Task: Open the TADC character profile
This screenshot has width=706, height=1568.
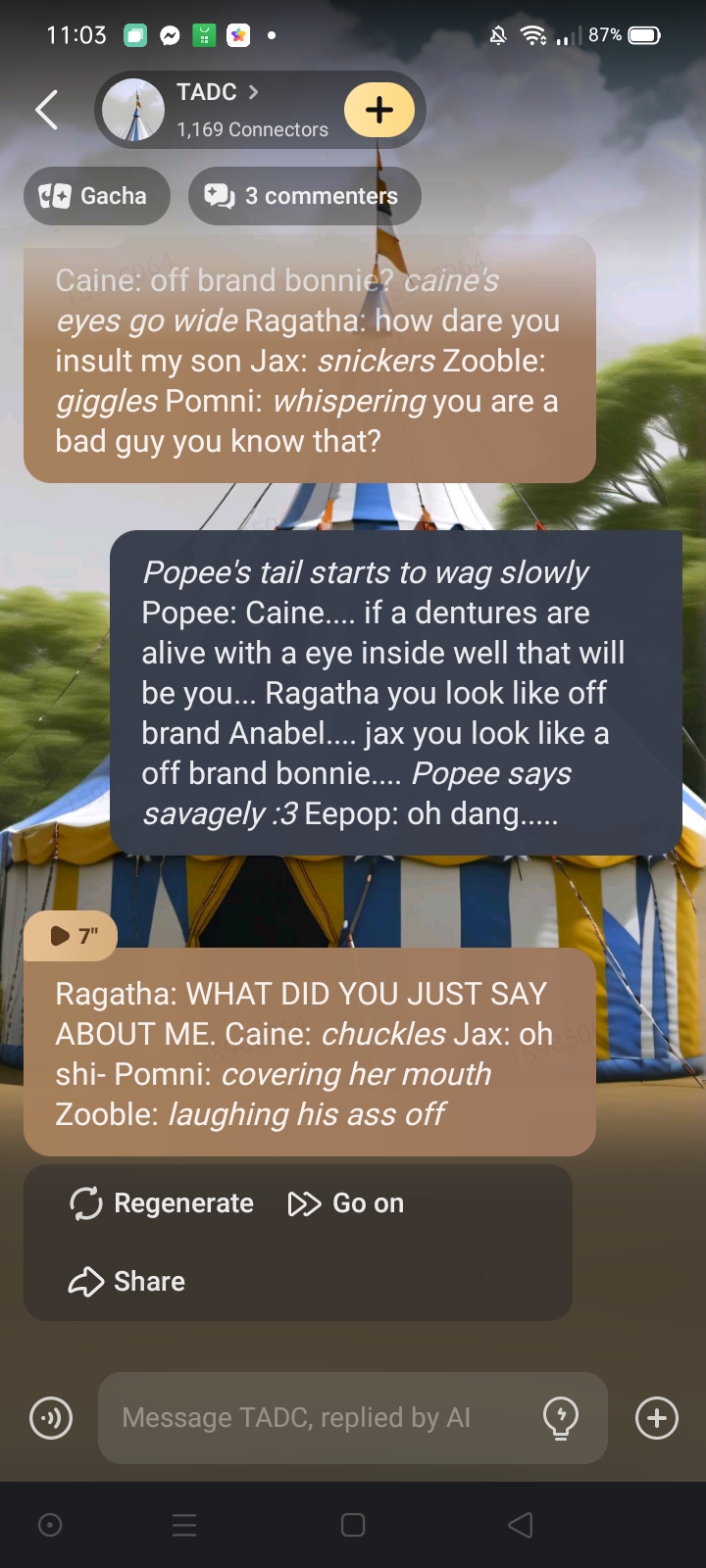Action: (x=216, y=109)
